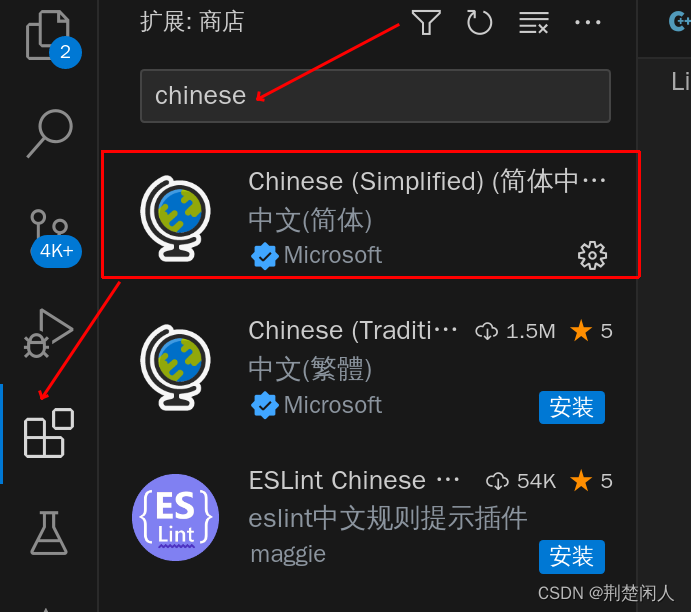Clear the extension search results
The image size is (691, 612).
tap(534, 22)
